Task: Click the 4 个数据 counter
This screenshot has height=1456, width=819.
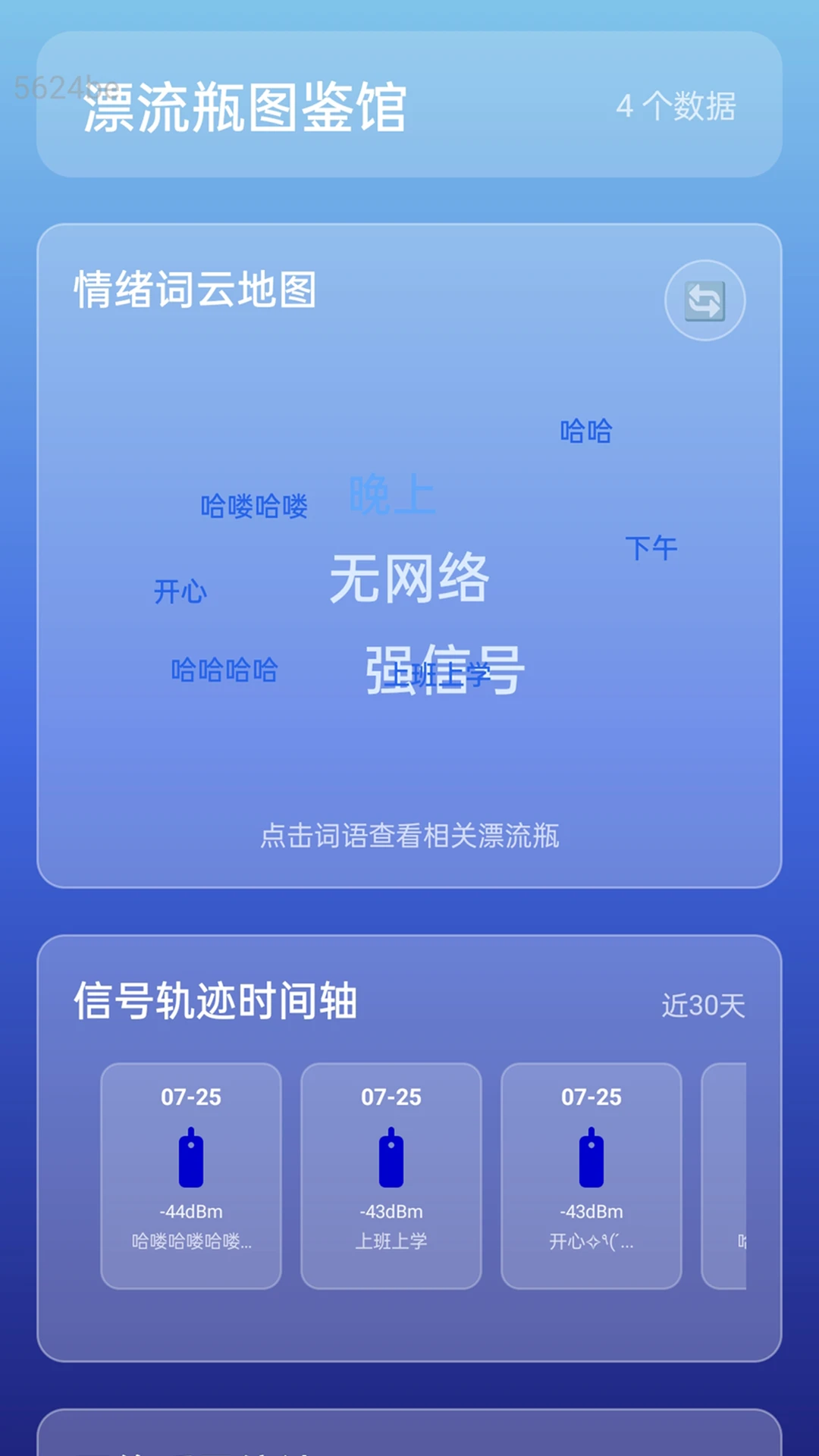Action: coord(678,106)
